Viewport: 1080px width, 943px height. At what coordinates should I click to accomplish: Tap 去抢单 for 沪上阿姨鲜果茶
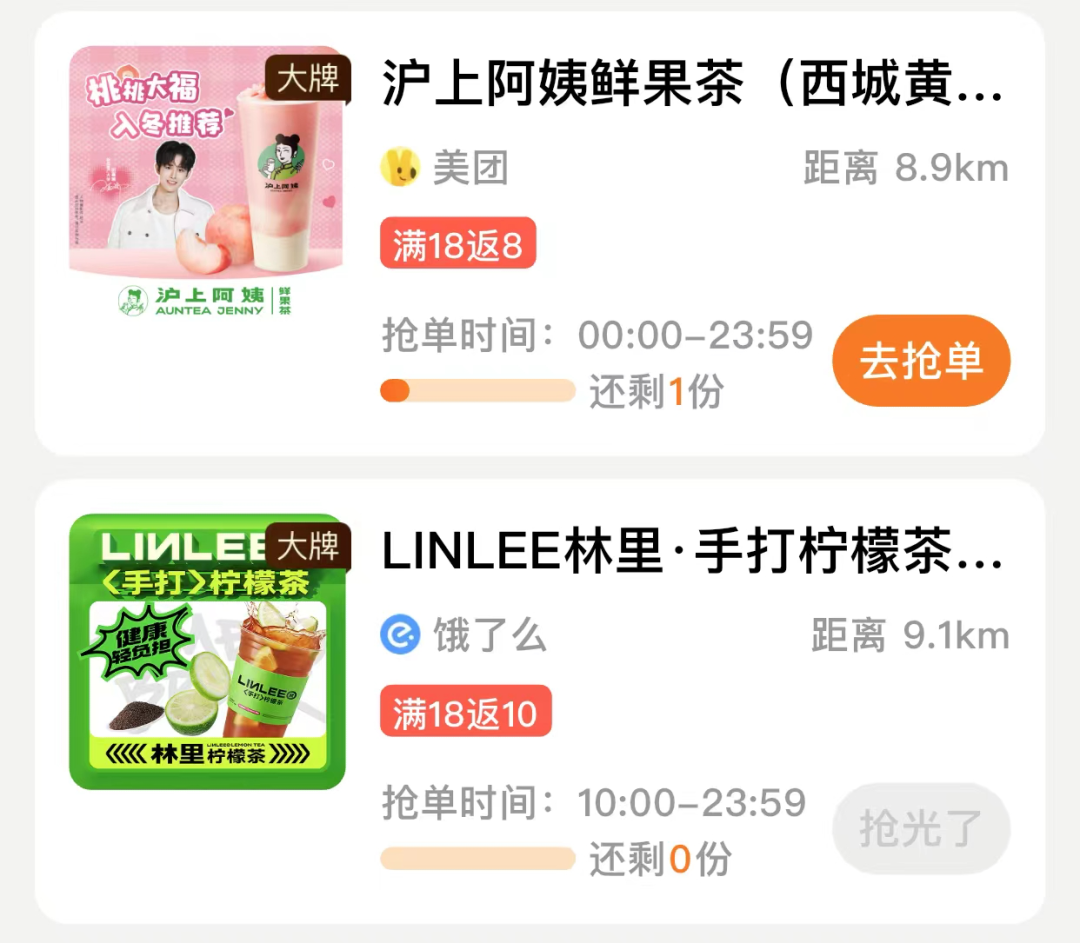tap(921, 361)
